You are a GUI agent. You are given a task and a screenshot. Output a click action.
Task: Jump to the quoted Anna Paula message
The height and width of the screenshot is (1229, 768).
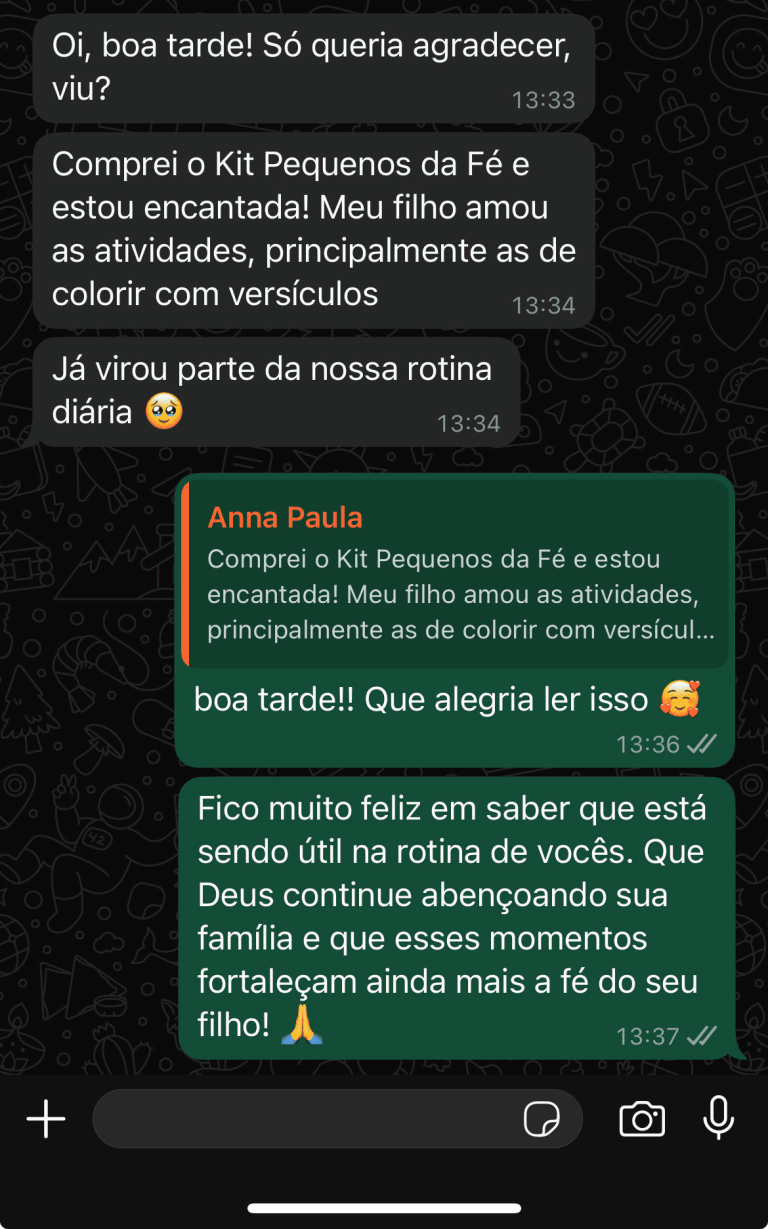455,574
